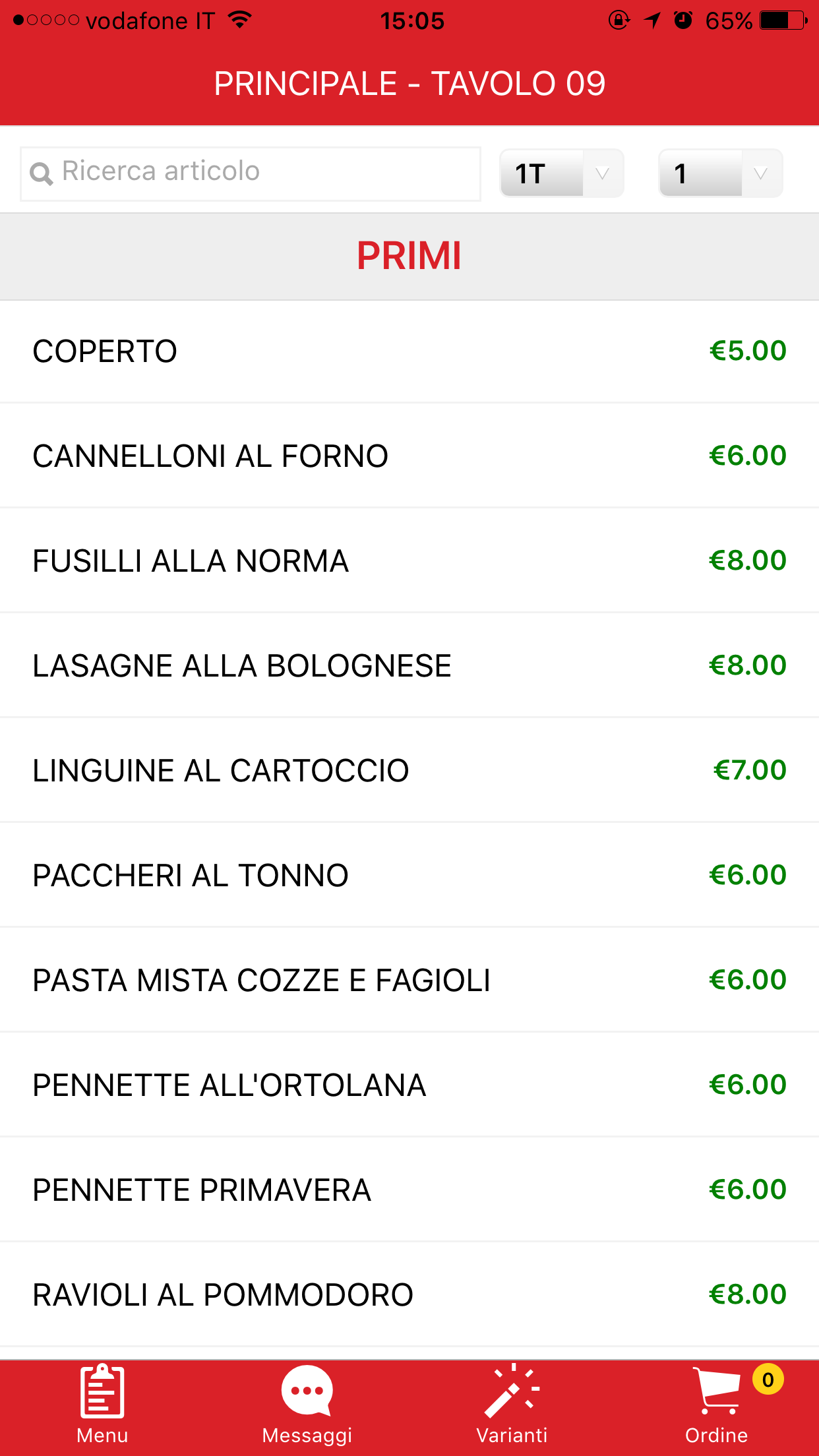Choose FUSILLI ALLA NORMA
The image size is (819, 1456).
pyautogui.click(x=409, y=561)
